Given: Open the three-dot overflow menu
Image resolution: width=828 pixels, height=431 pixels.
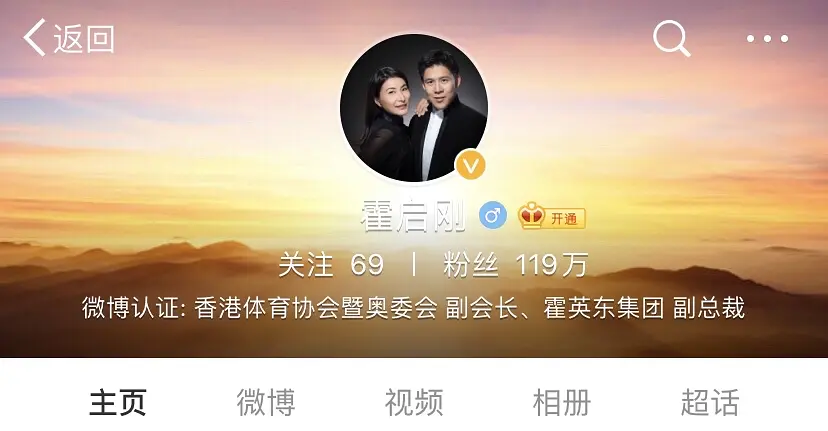Looking at the screenshot, I should click(767, 39).
